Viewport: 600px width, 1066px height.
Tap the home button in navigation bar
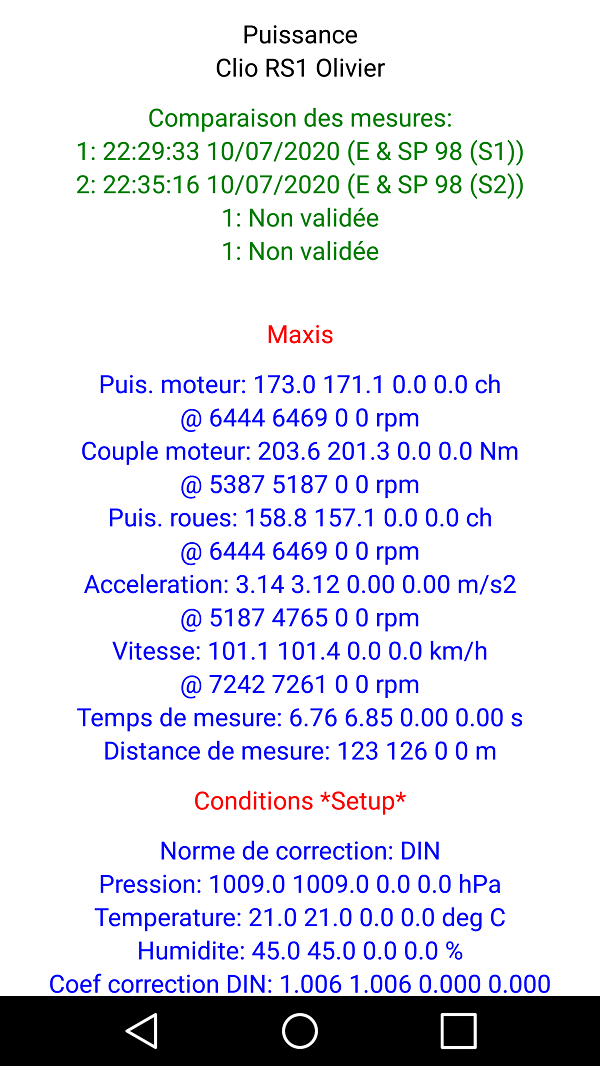tap(300, 1030)
